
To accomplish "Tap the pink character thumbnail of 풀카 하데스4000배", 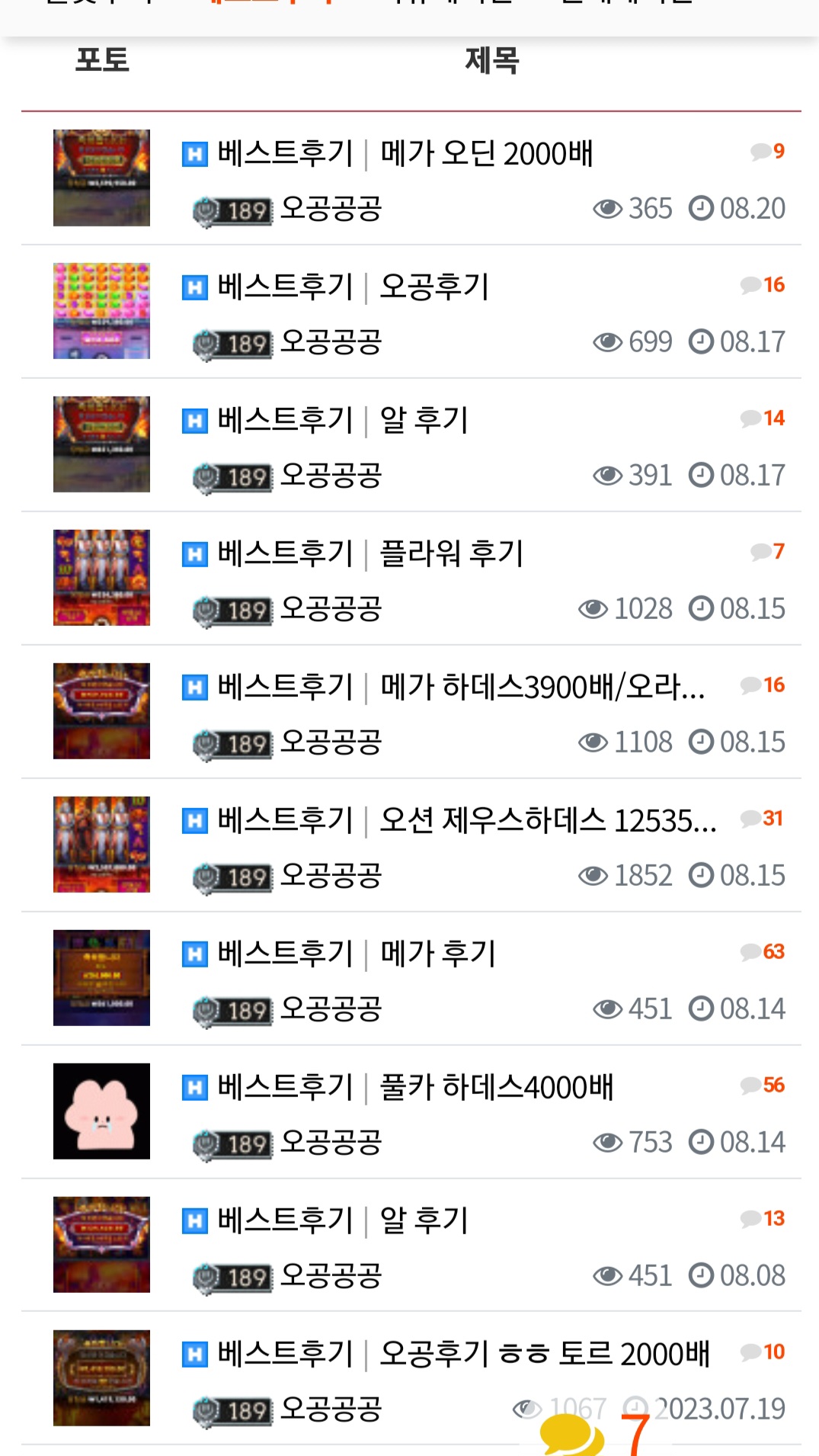I will 101,1111.
